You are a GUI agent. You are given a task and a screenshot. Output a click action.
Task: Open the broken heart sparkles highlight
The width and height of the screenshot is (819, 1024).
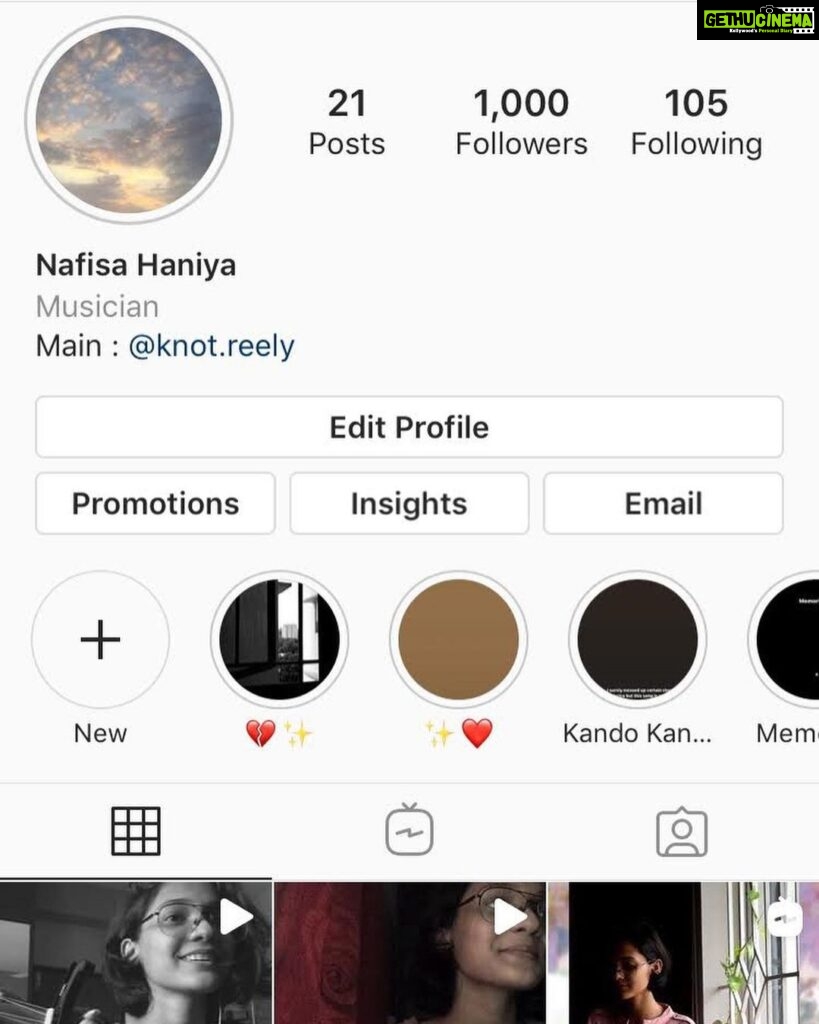(279, 640)
